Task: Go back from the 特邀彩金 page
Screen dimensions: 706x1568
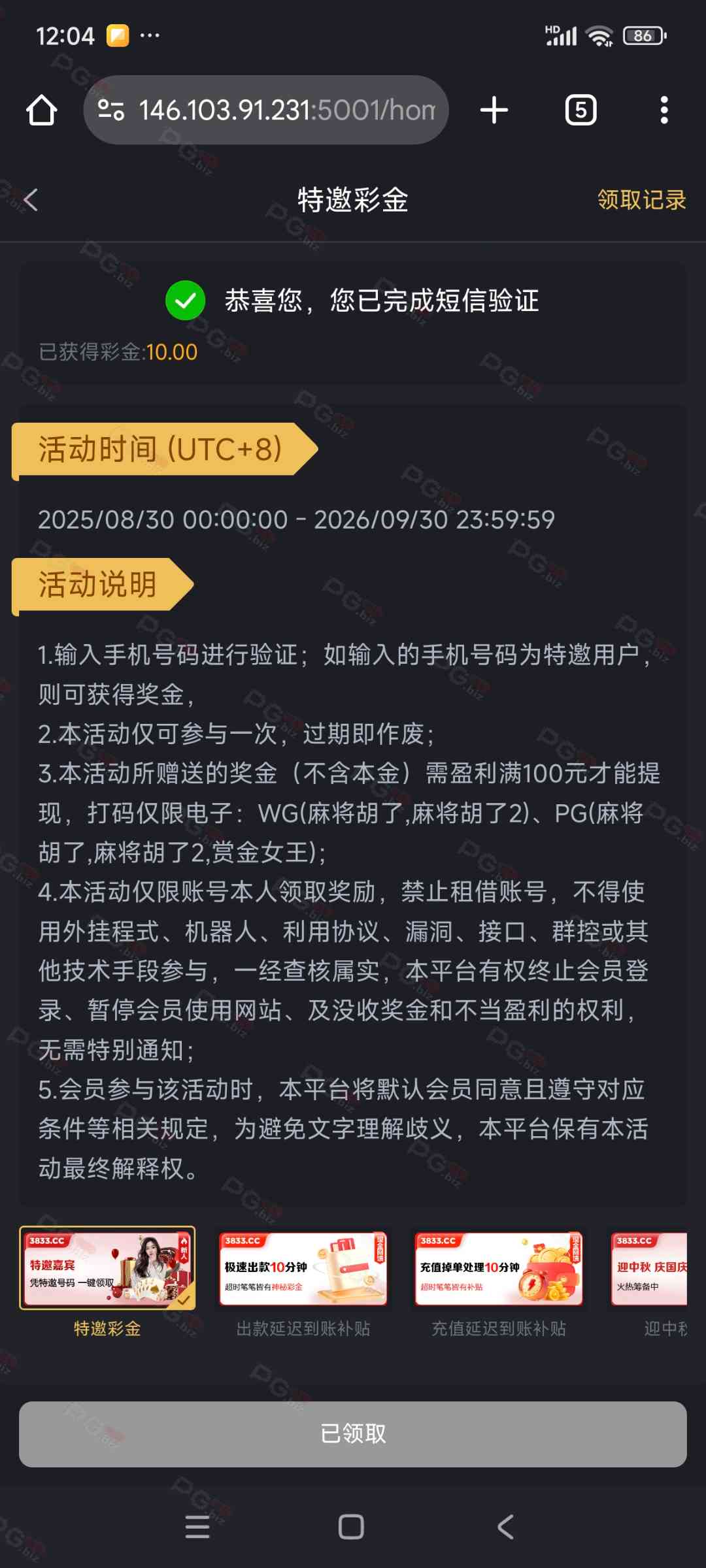Action: click(x=30, y=200)
